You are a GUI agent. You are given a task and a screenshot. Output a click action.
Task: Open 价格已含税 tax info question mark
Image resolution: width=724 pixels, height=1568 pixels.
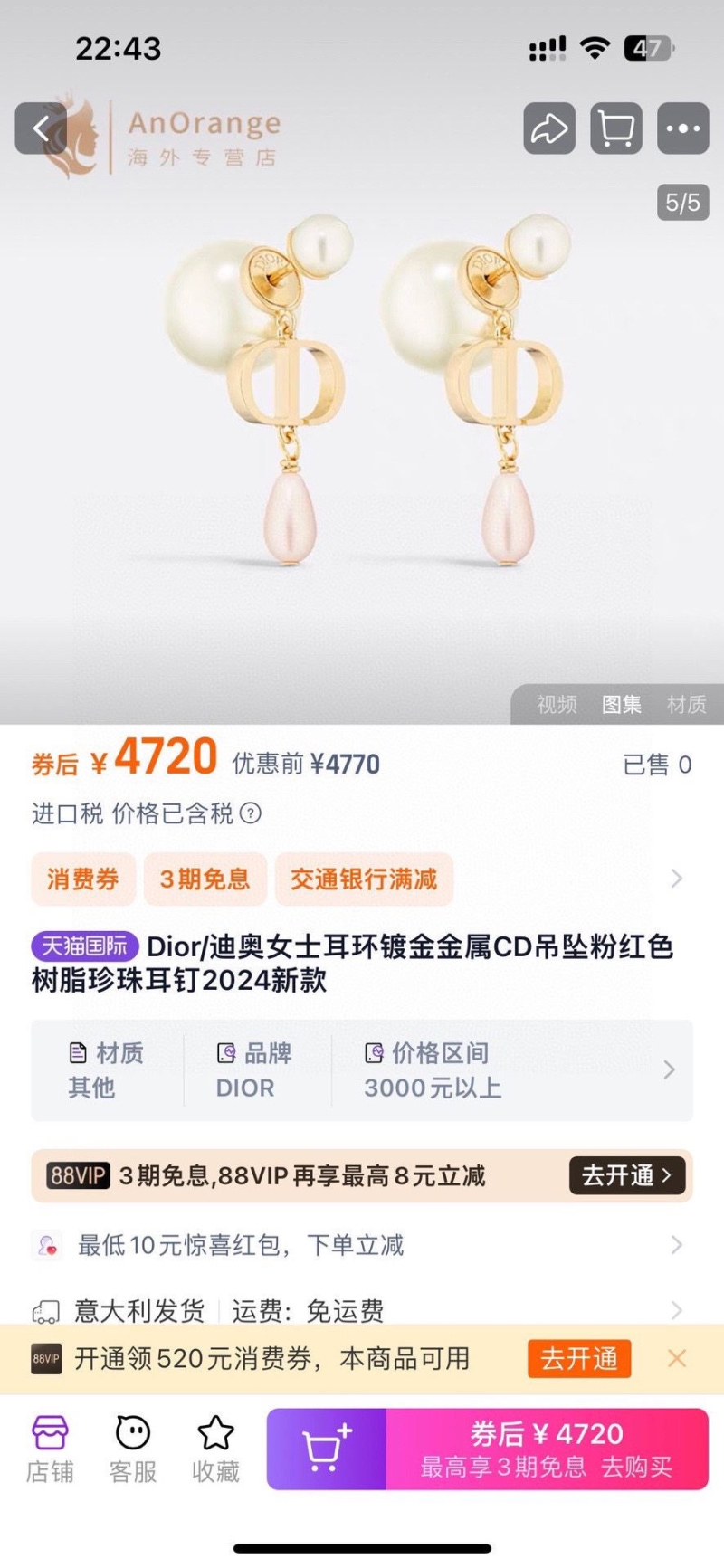(252, 813)
